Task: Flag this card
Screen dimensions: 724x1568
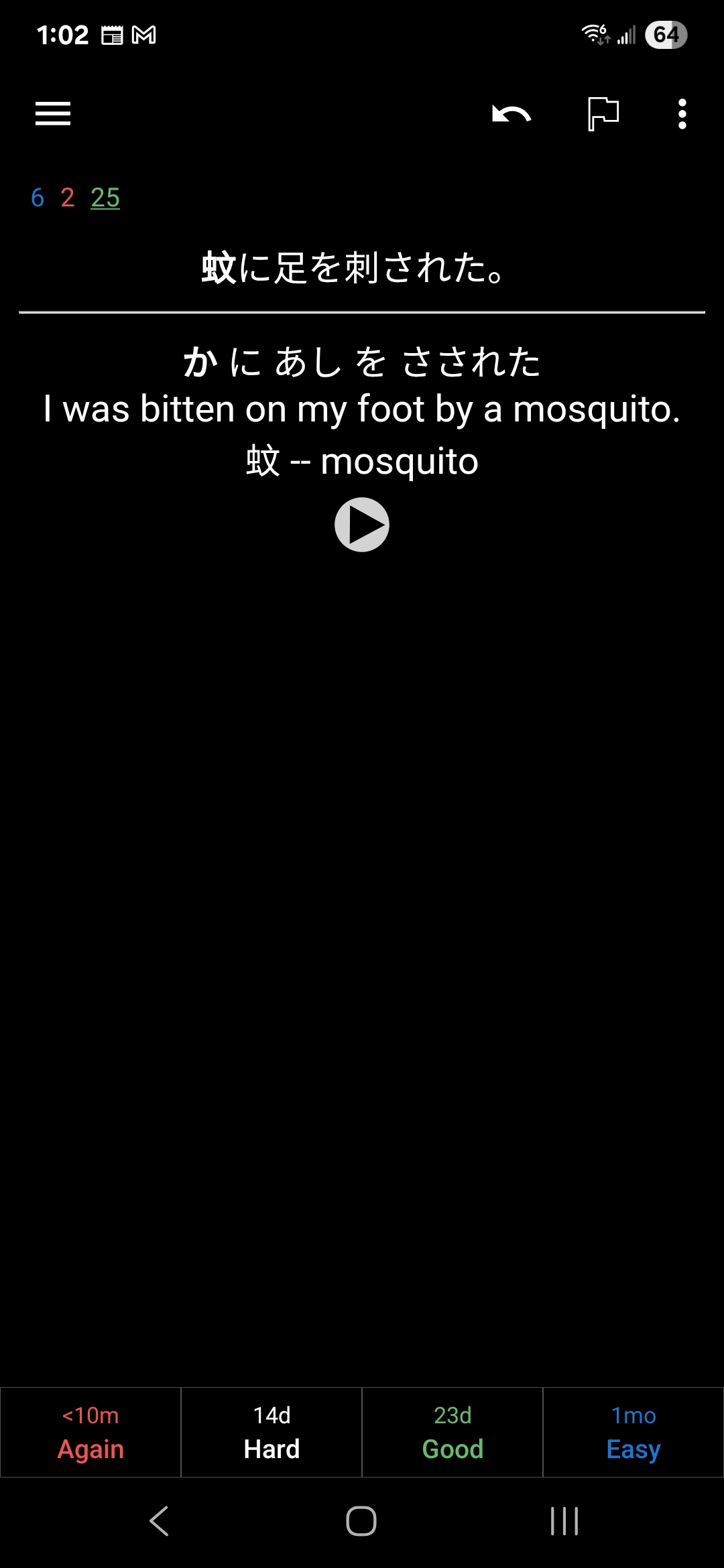Action: [x=603, y=114]
